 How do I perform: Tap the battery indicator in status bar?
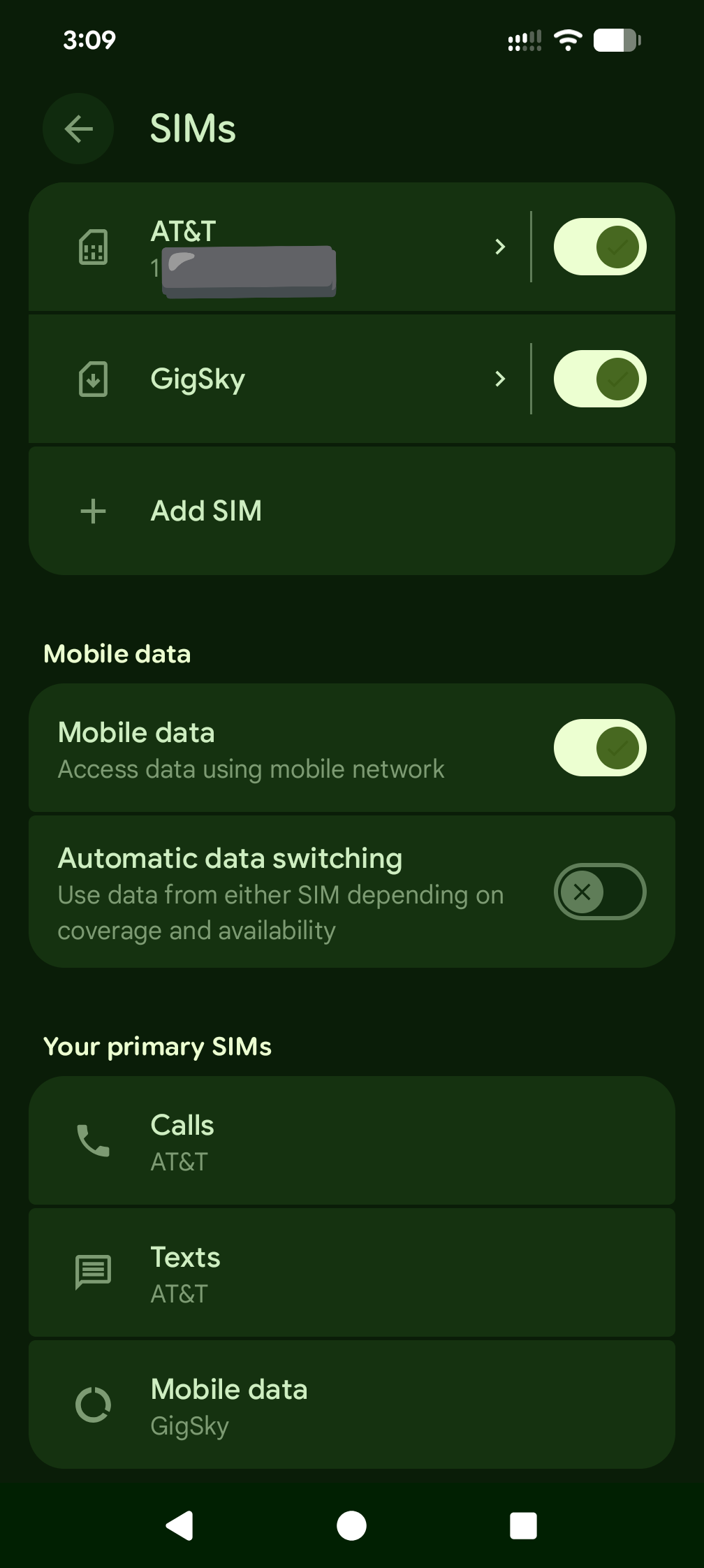[617, 40]
